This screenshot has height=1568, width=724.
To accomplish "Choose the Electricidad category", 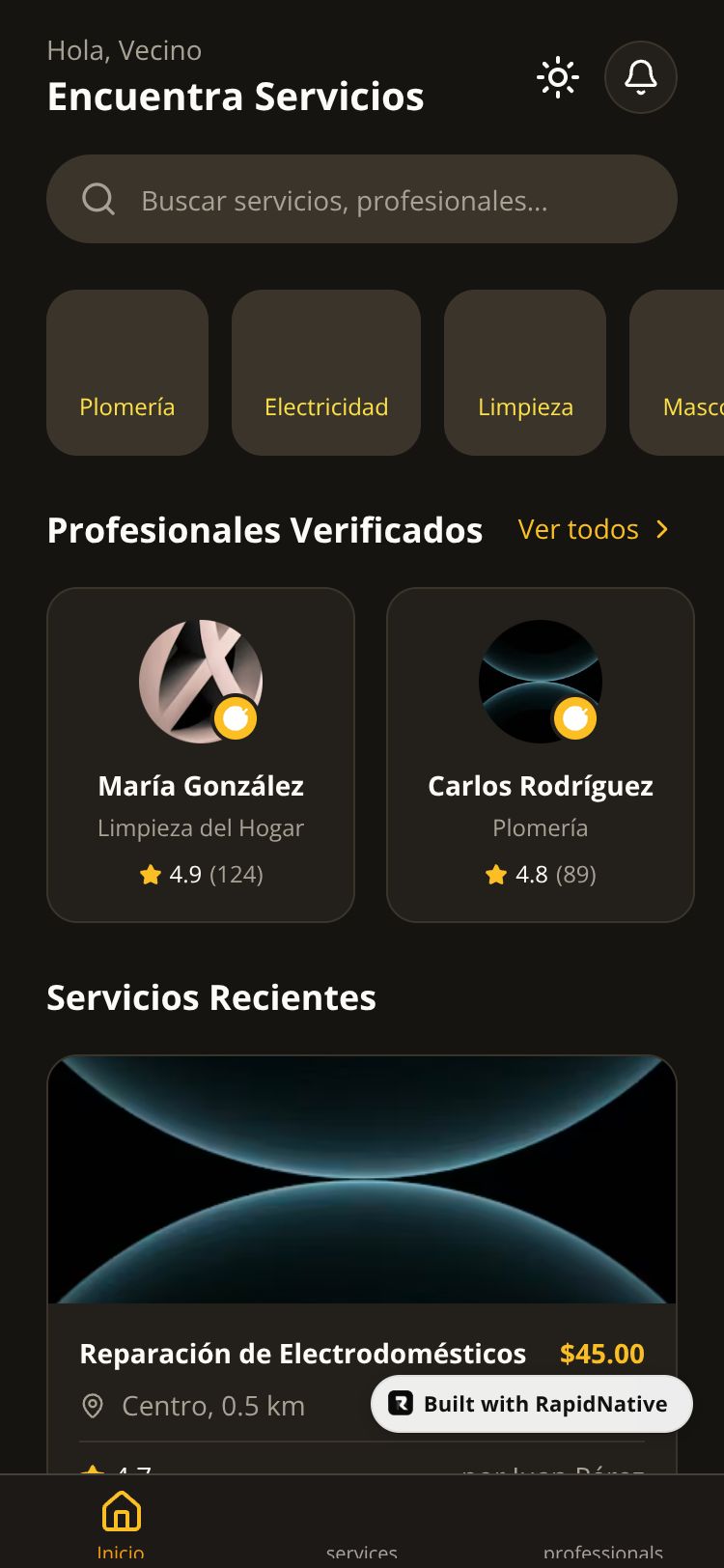I will coord(326,373).
